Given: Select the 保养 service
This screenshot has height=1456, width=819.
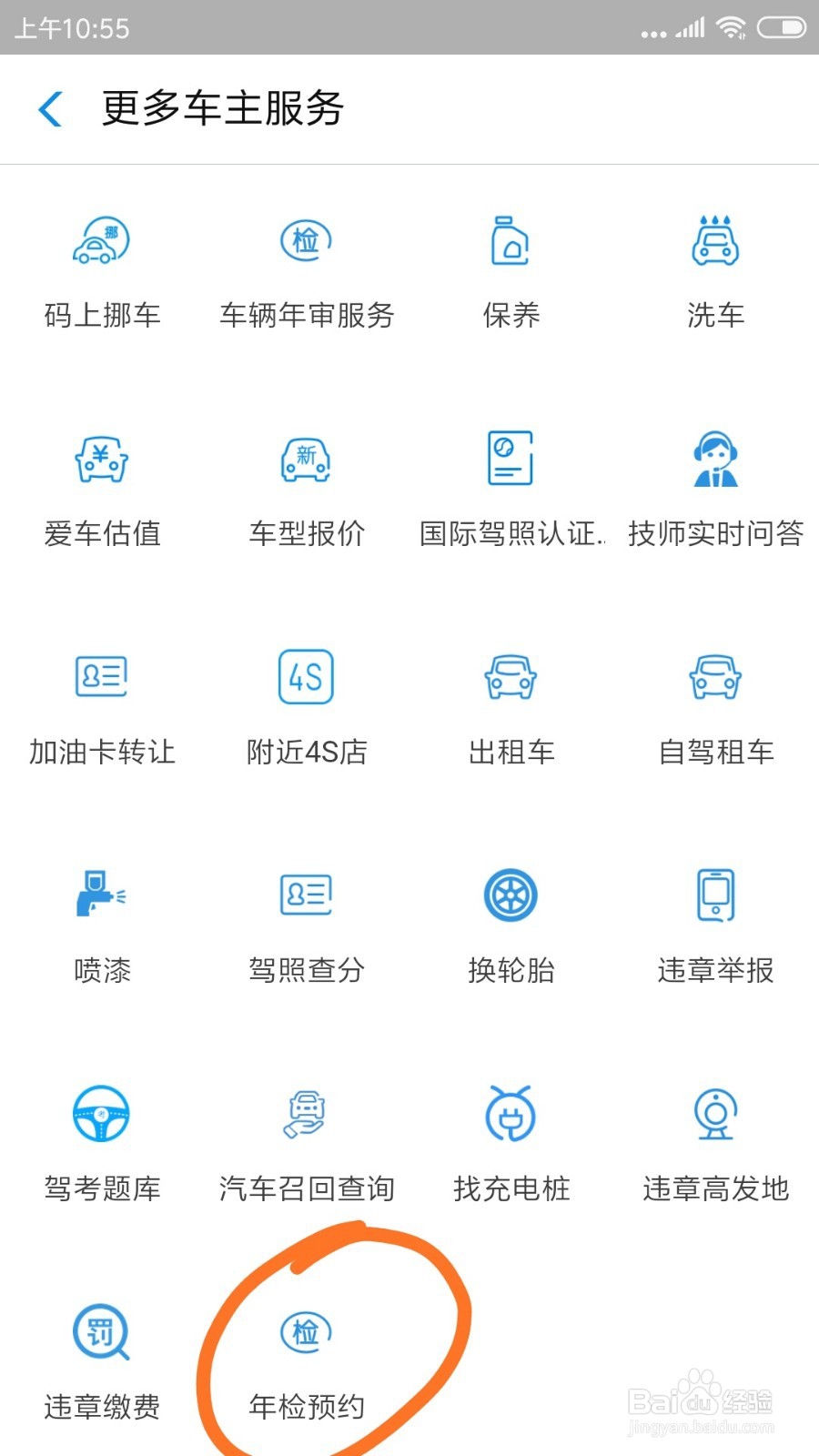Looking at the screenshot, I should coord(511,273).
